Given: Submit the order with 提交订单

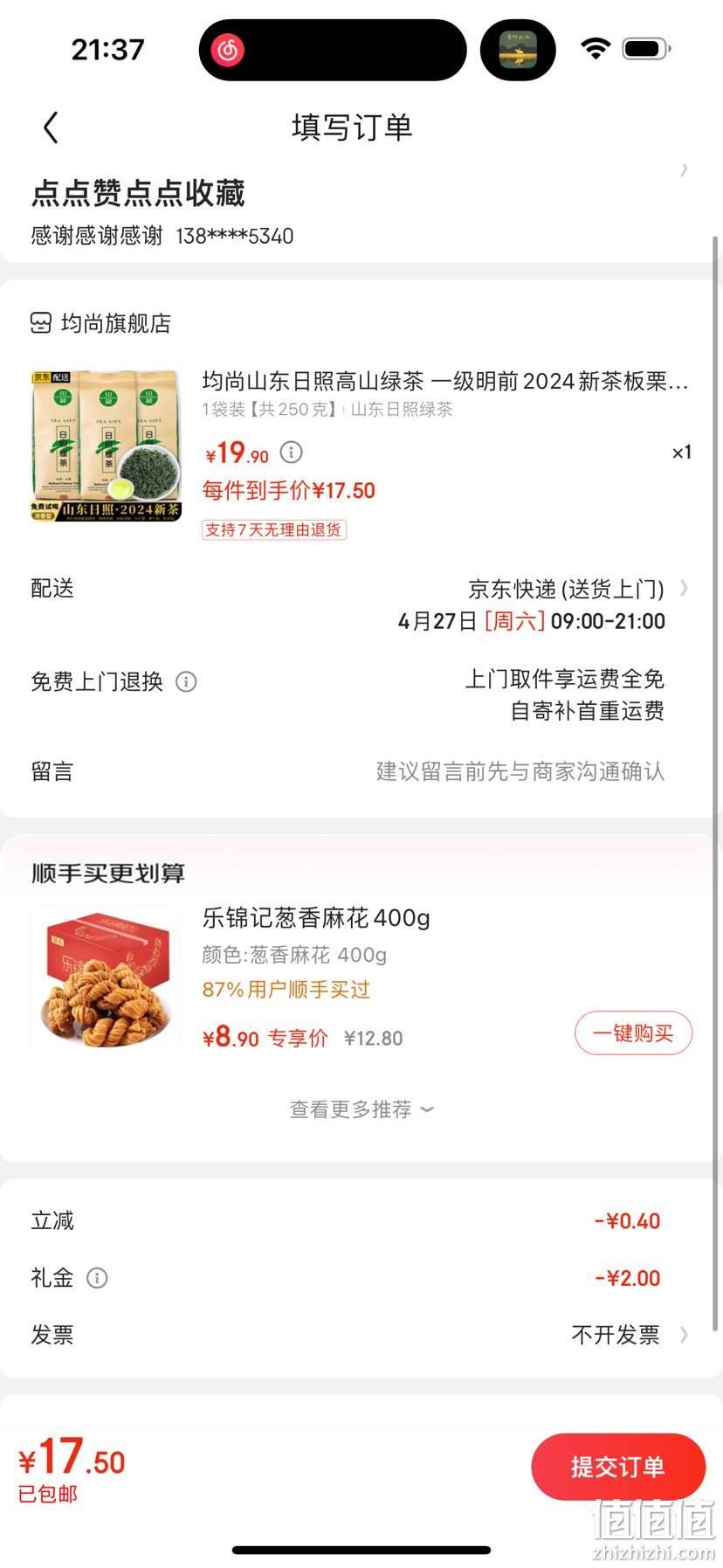Looking at the screenshot, I should click(618, 1467).
